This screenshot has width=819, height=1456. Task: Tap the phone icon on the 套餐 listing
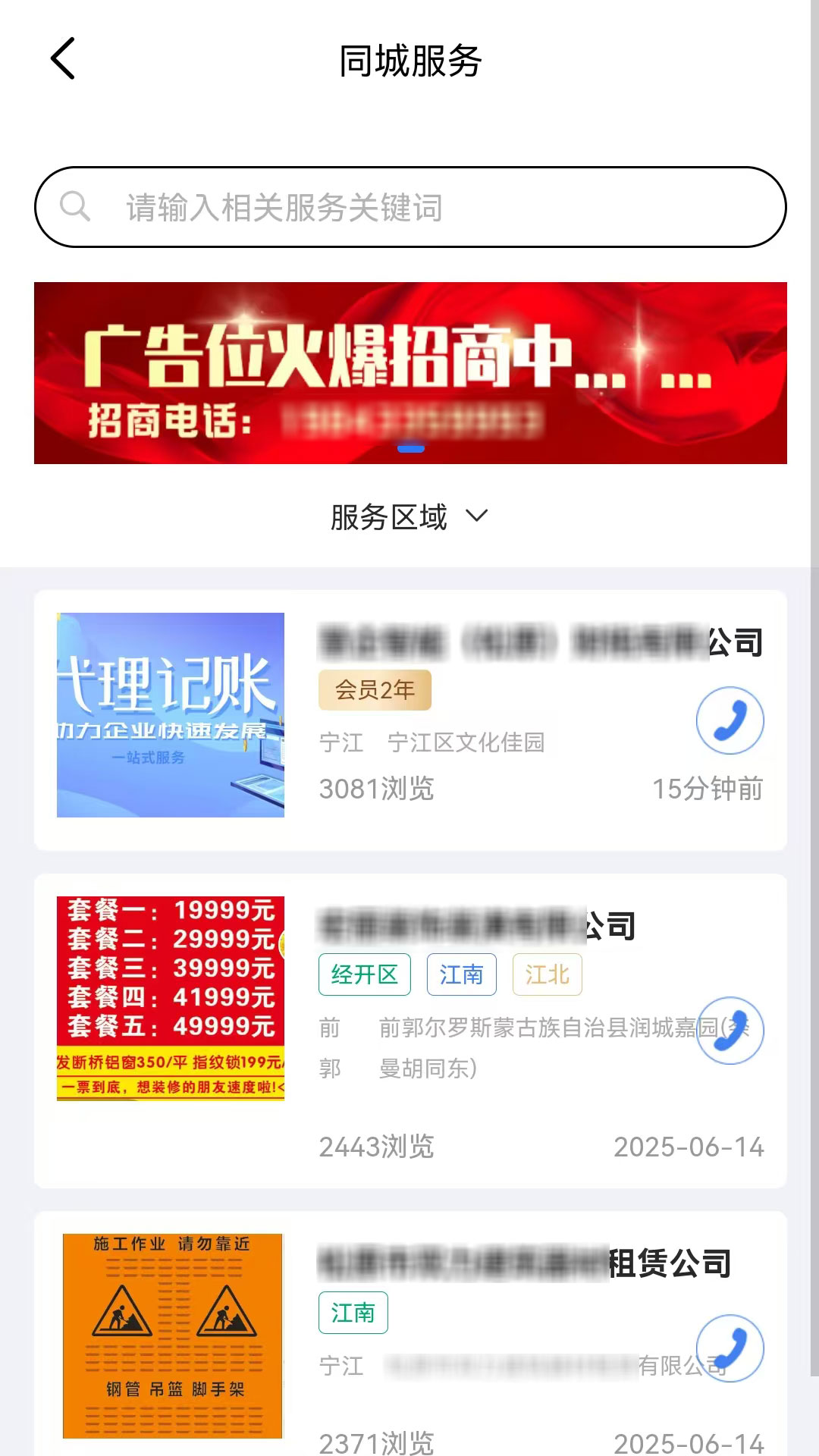[730, 1031]
